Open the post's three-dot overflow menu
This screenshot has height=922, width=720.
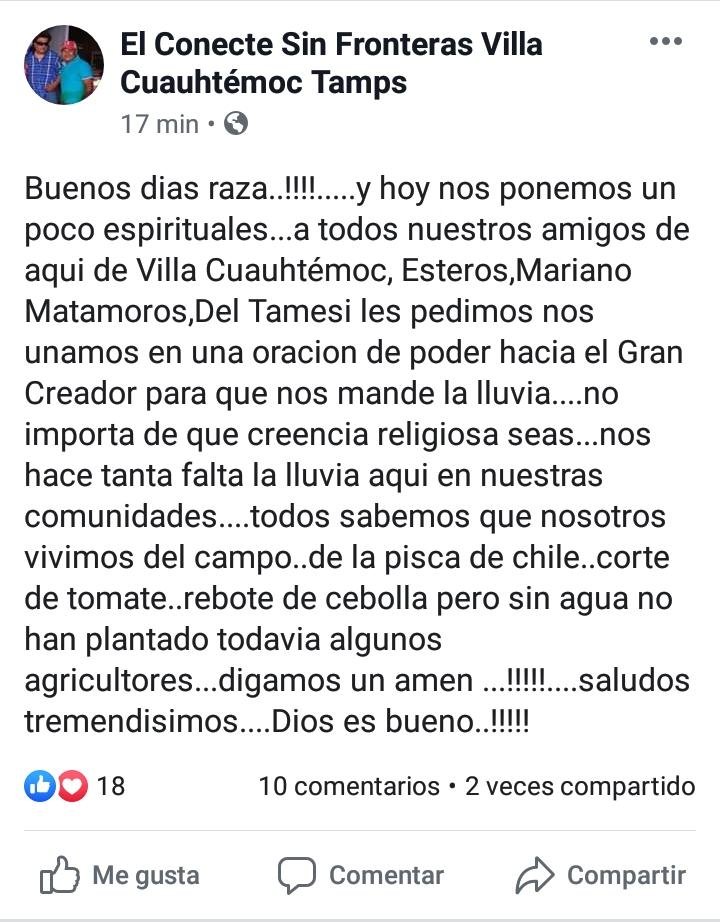[x=665, y=42]
